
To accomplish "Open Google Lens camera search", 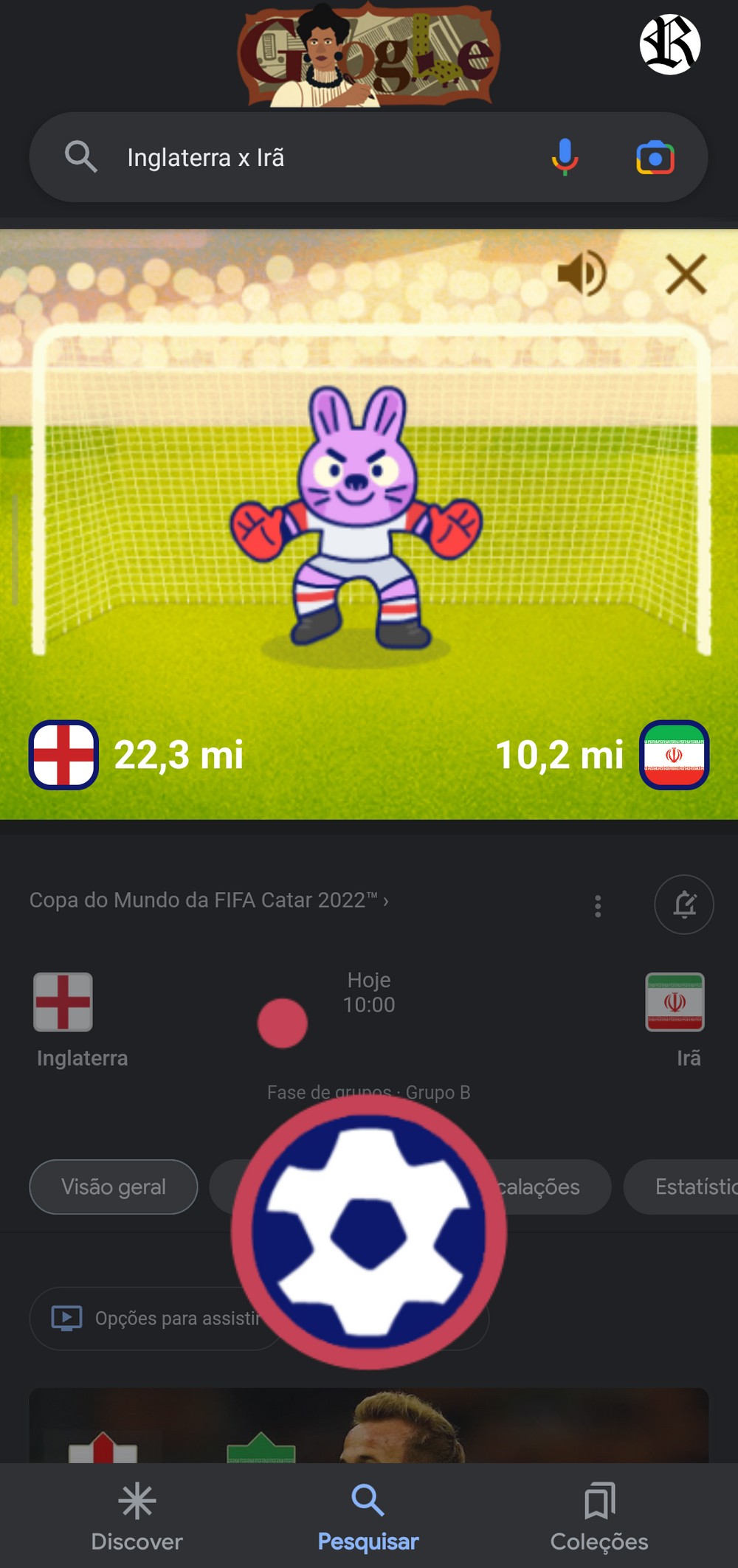I will tap(655, 158).
